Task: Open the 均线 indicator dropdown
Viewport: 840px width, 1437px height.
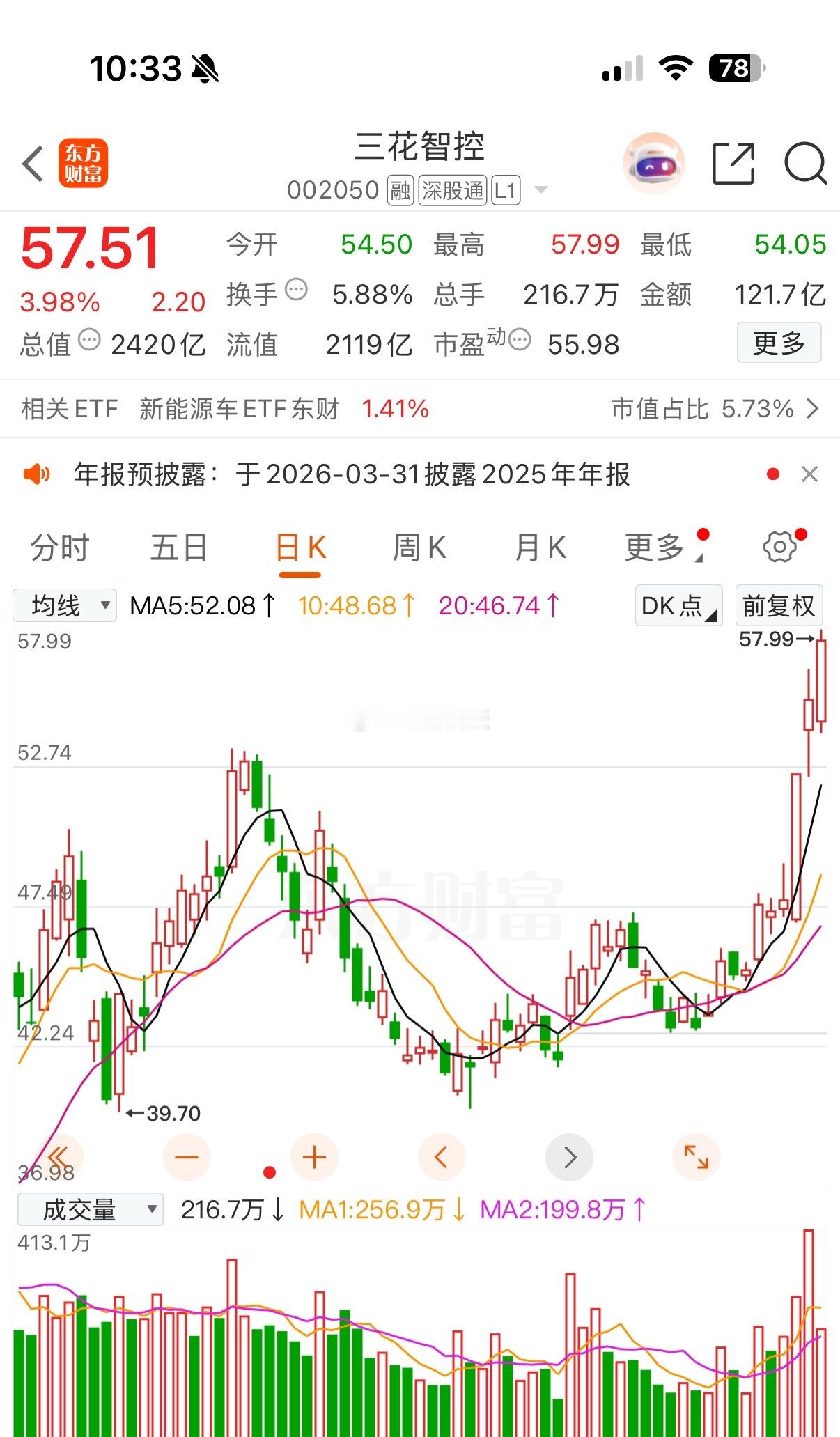Action: (66, 605)
